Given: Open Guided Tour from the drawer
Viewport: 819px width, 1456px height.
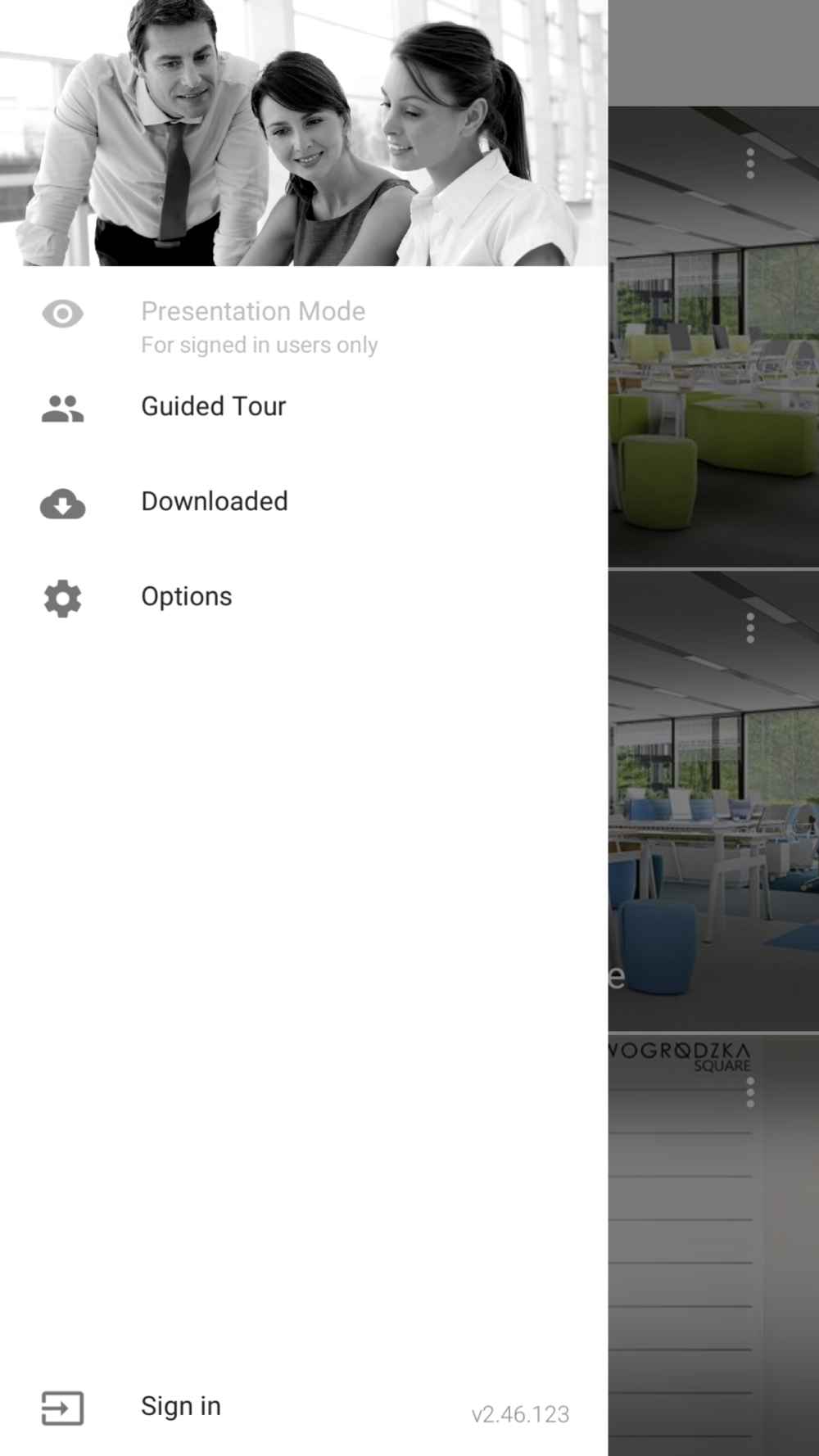Looking at the screenshot, I should click(213, 407).
